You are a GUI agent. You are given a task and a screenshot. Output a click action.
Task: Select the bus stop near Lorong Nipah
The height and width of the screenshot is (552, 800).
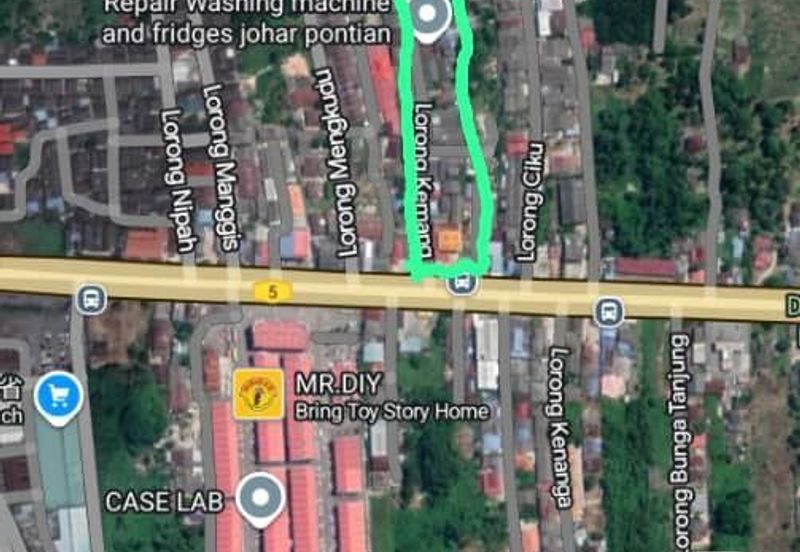91,298
